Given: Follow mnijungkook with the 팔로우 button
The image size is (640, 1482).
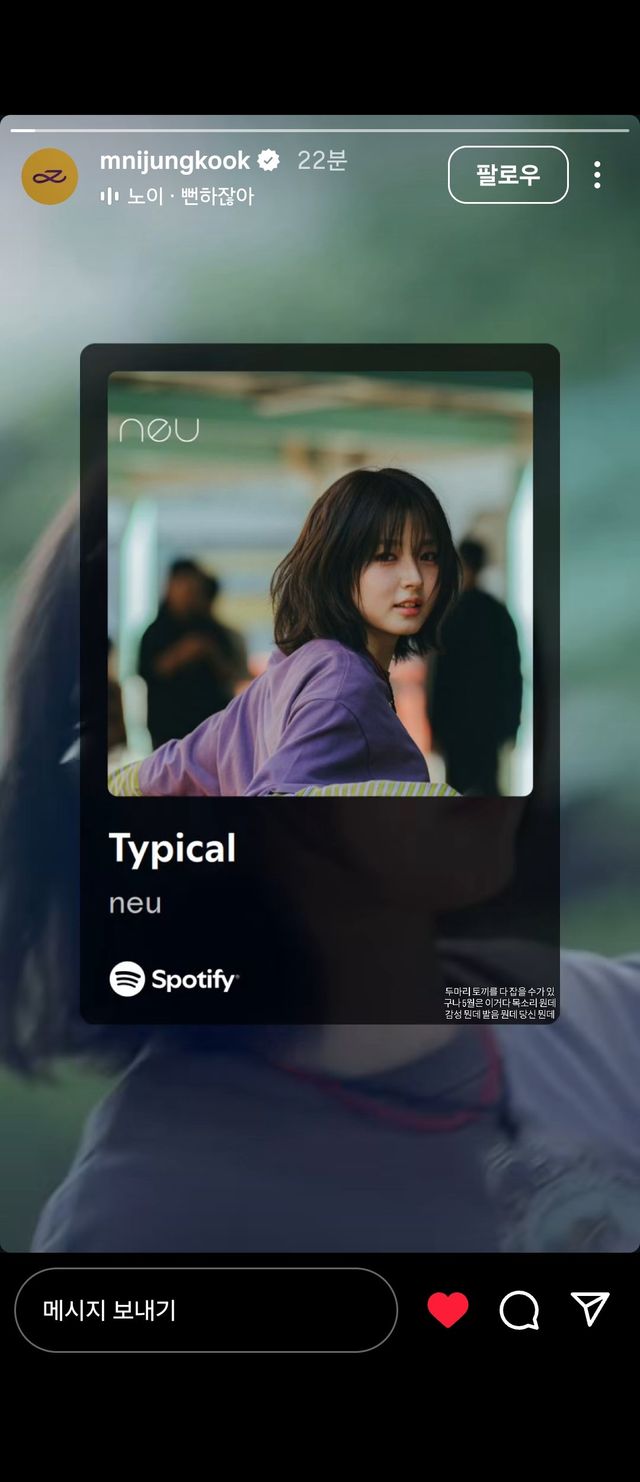Looking at the screenshot, I should (x=507, y=175).
